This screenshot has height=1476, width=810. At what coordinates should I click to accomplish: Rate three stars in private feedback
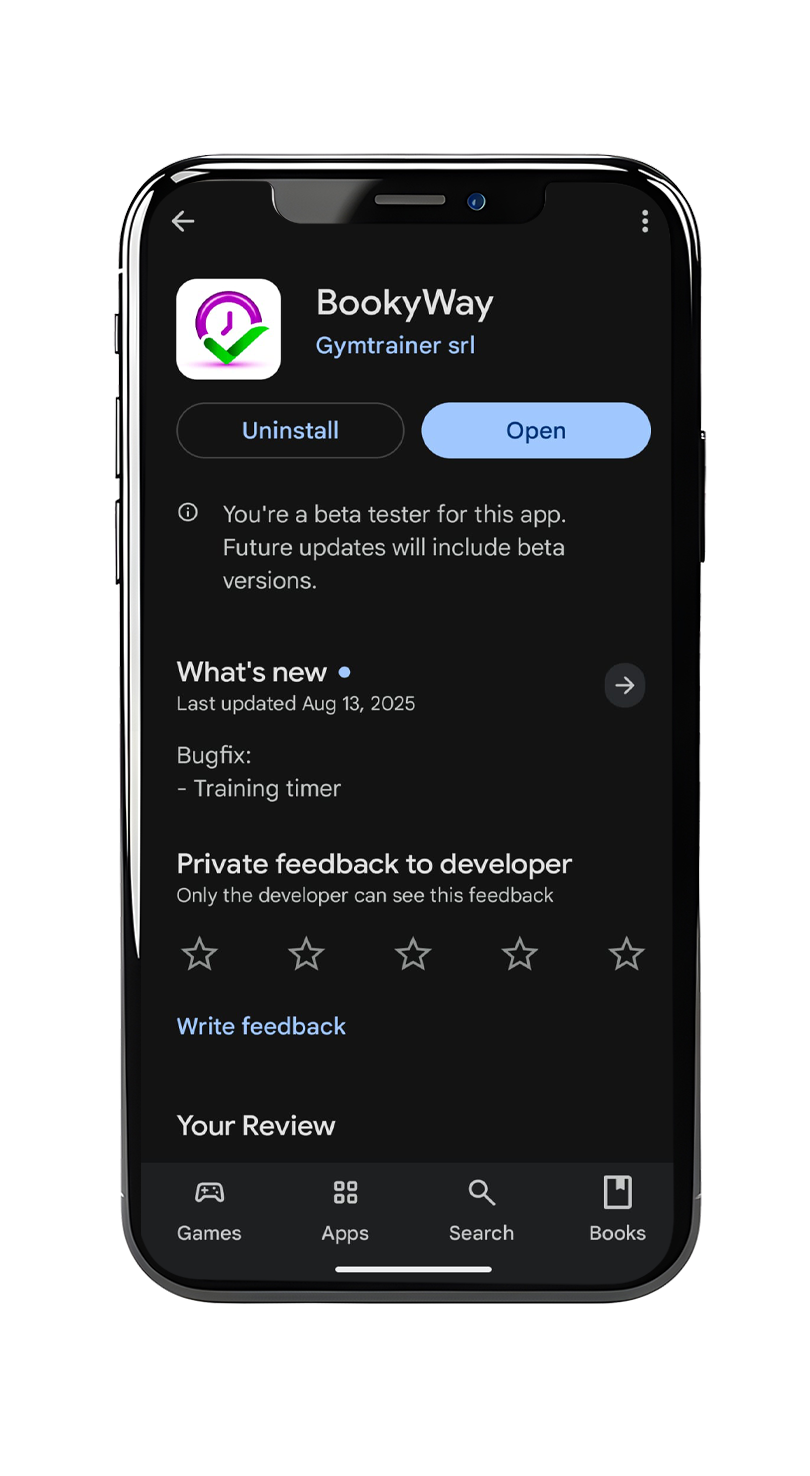413,955
